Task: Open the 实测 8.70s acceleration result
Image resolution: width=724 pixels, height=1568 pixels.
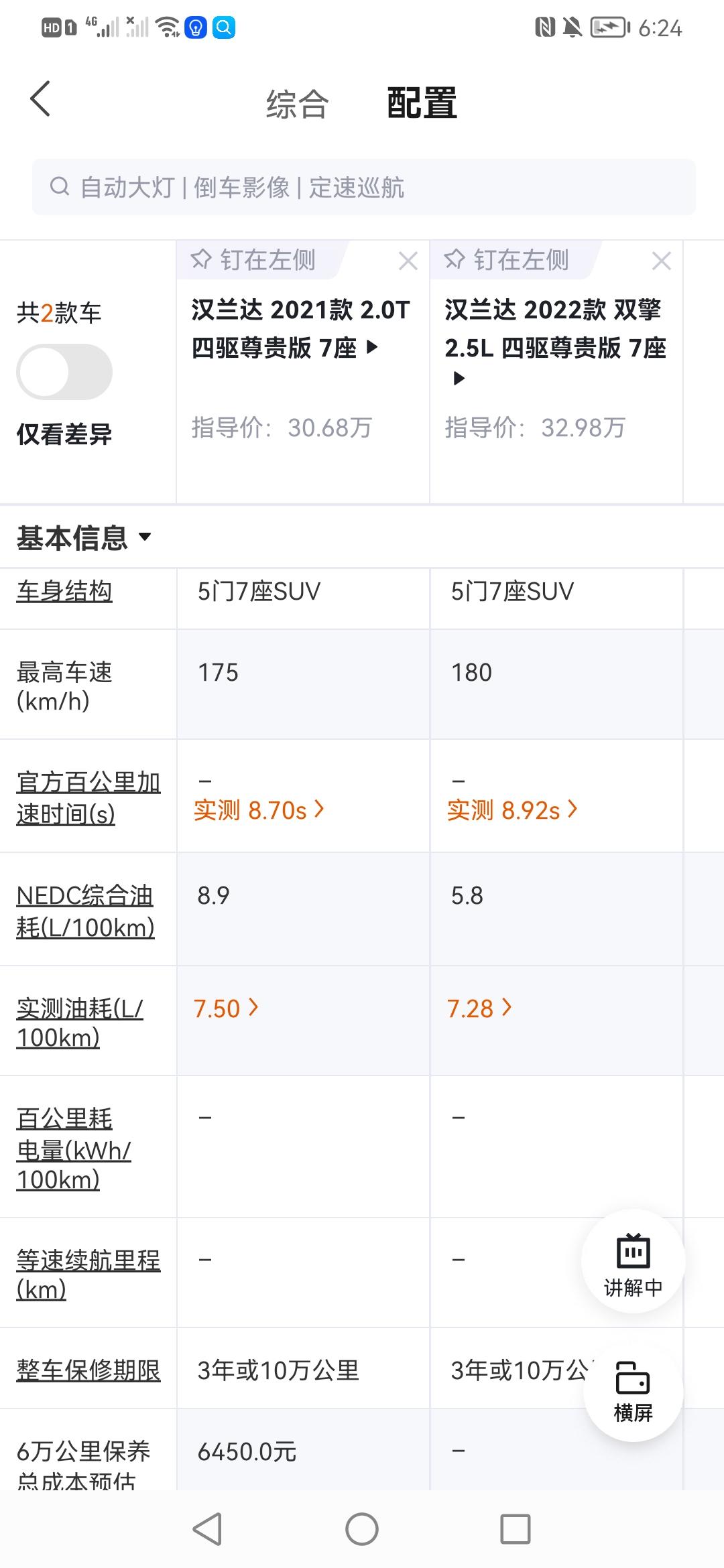Action: pyautogui.click(x=259, y=810)
